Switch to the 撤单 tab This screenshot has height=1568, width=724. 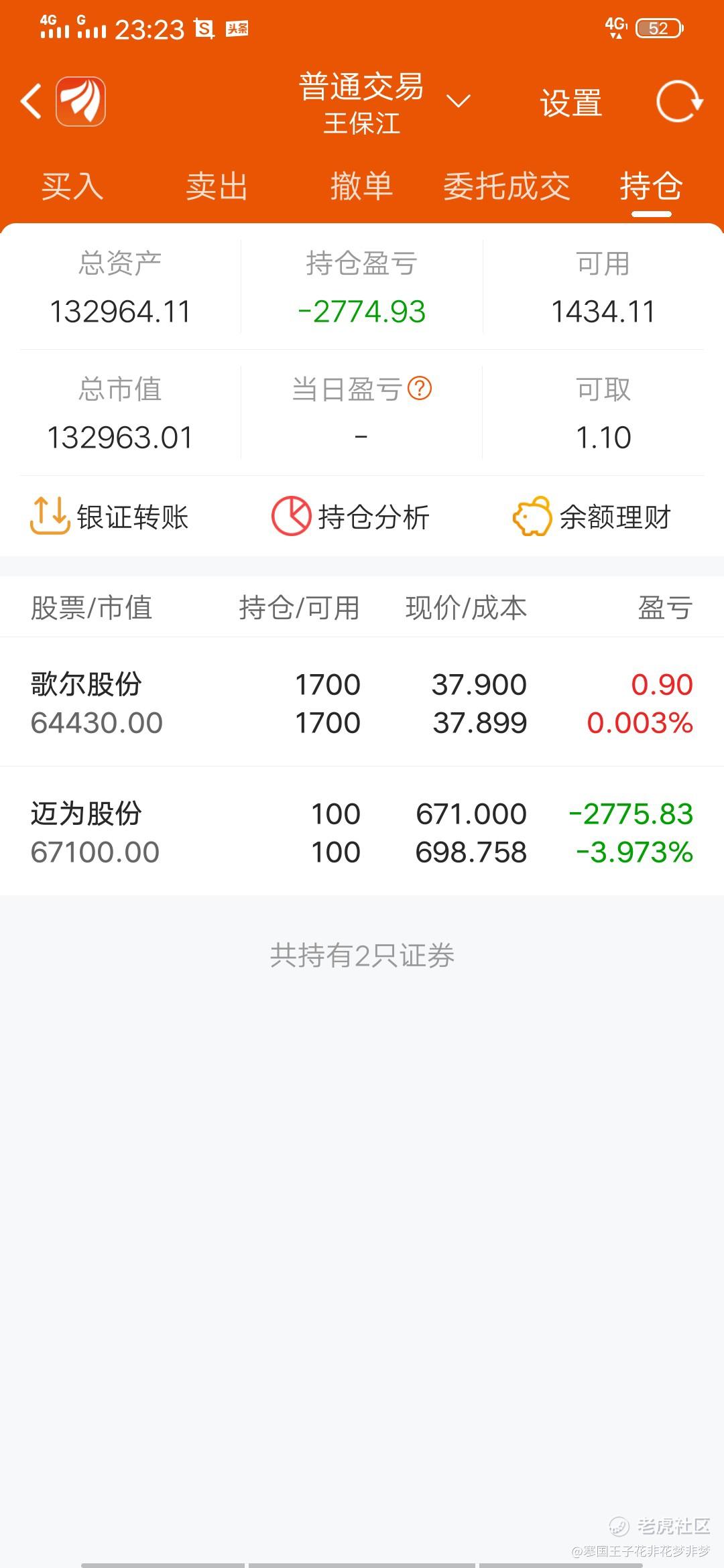pyautogui.click(x=362, y=186)
